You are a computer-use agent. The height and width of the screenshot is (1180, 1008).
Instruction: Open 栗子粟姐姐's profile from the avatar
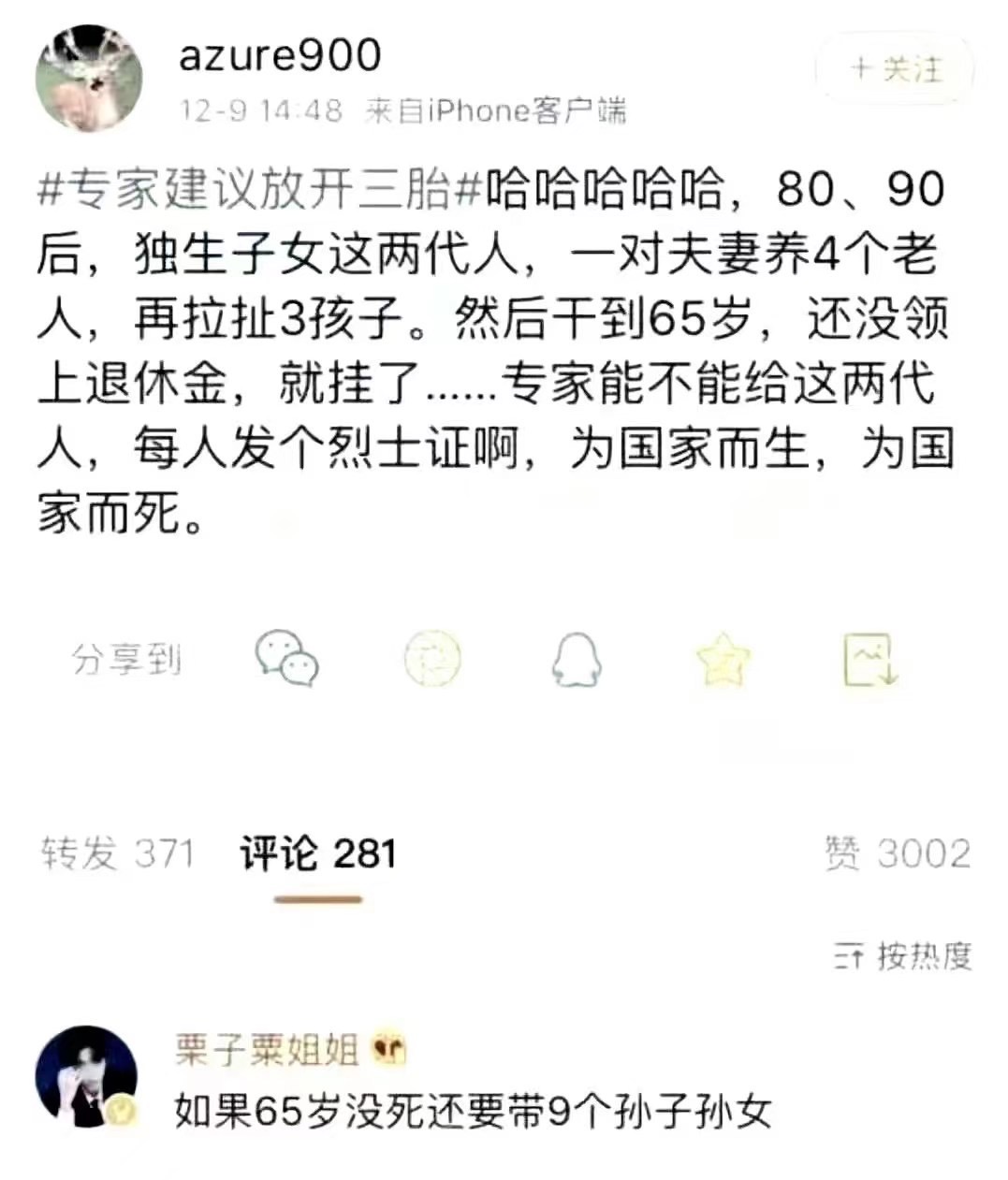tap(87, 1077)
